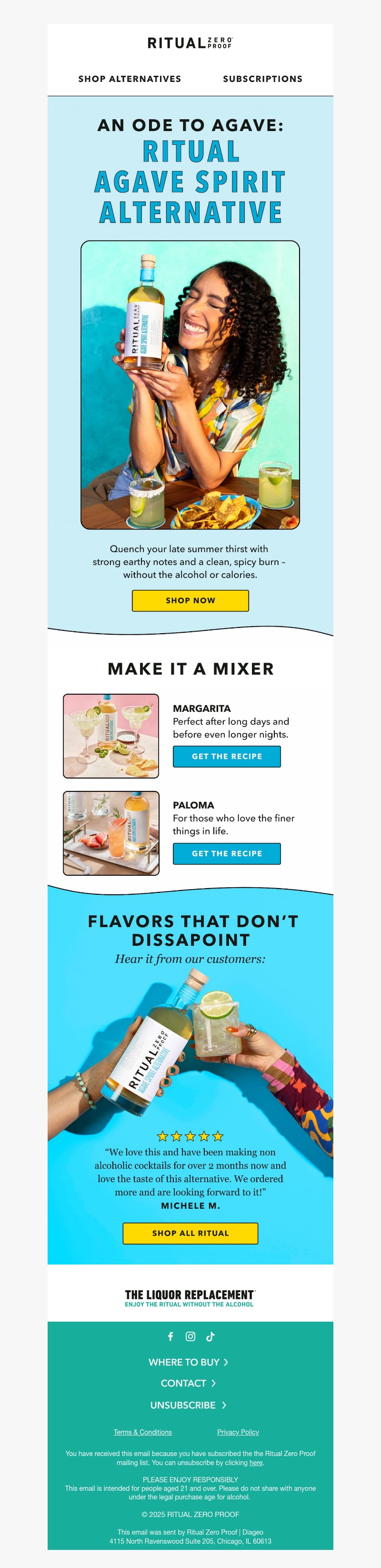Tap the "here" unsubscribe link

(x=256, y=1462)
